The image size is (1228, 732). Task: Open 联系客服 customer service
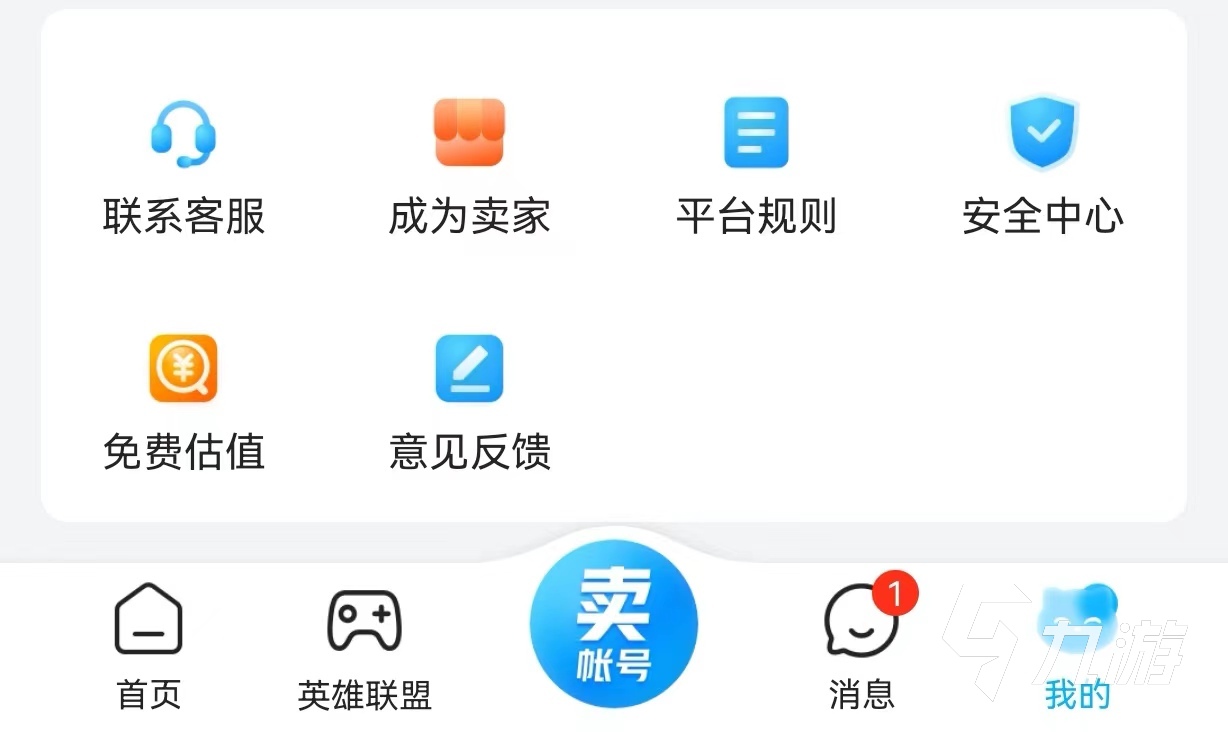click(184, 165)
